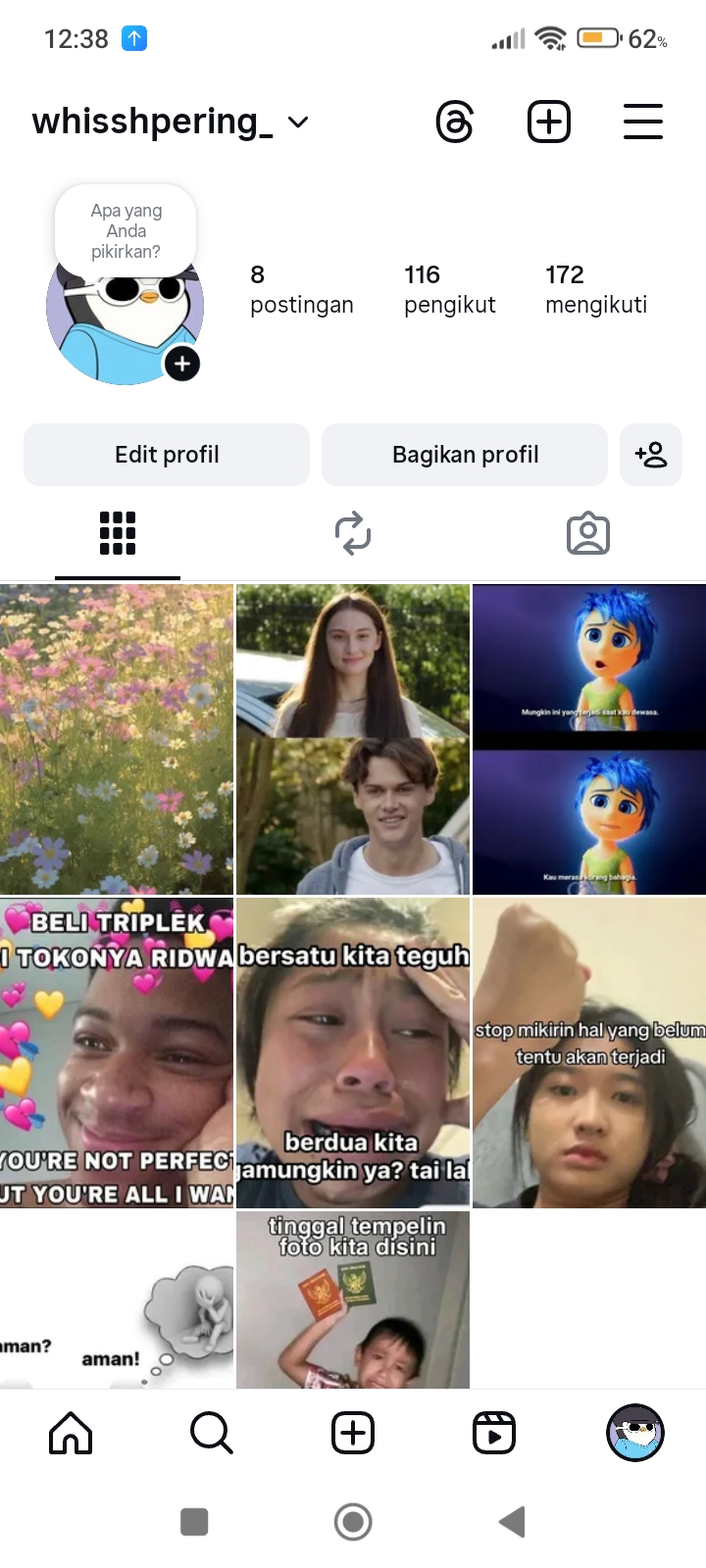This screenshot has width=706, height=1568.
Task: Tap Bagikan profil to share profile
Action: 465,455
